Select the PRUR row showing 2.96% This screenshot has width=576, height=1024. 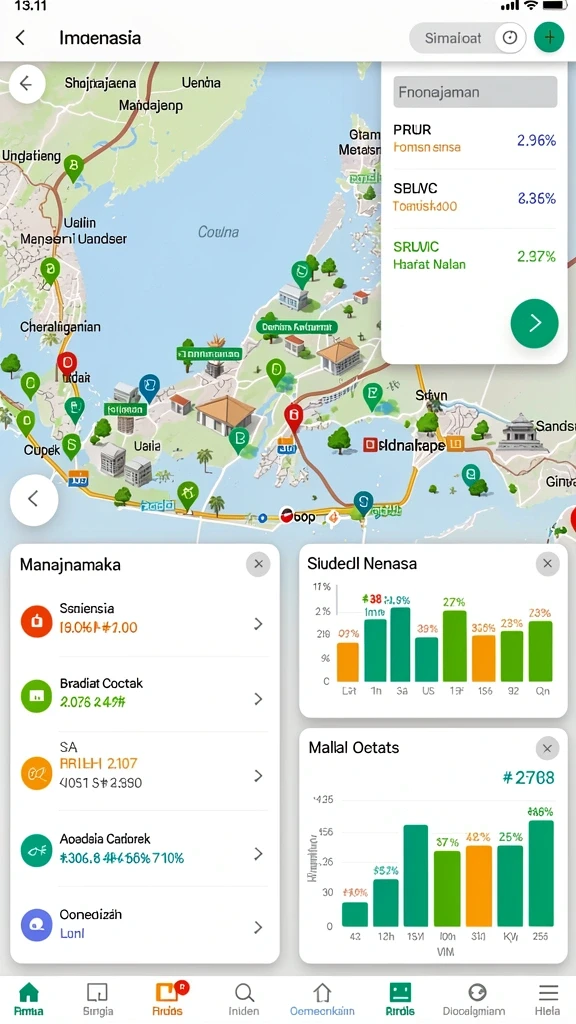[475, 140]
